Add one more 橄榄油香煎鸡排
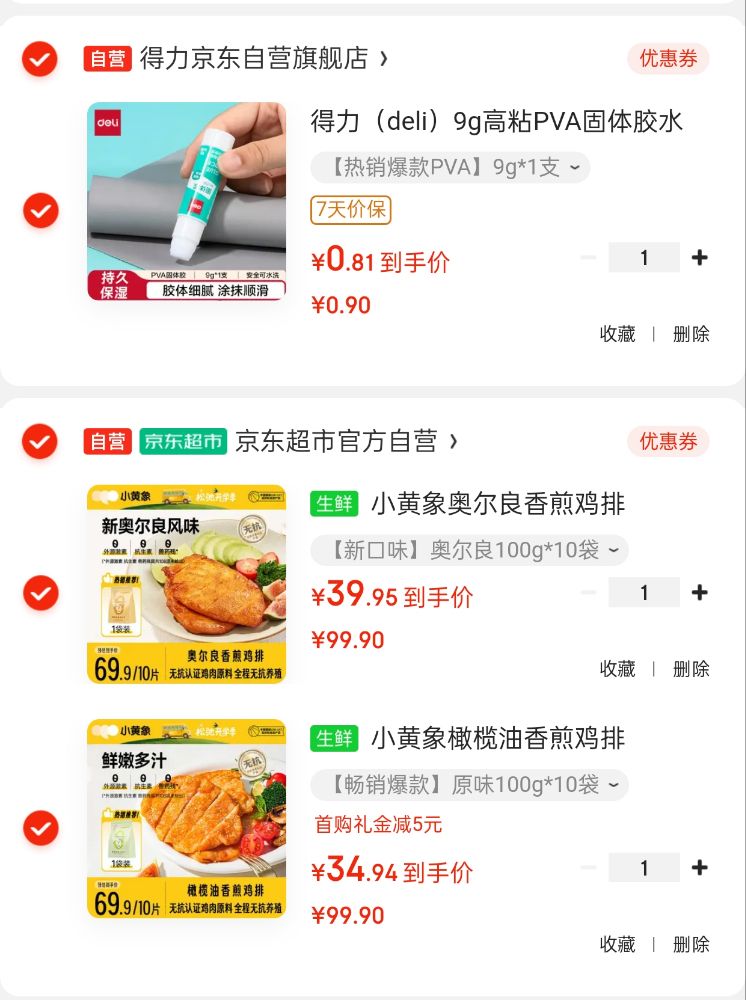The image size is (746, 1000). 699,868
